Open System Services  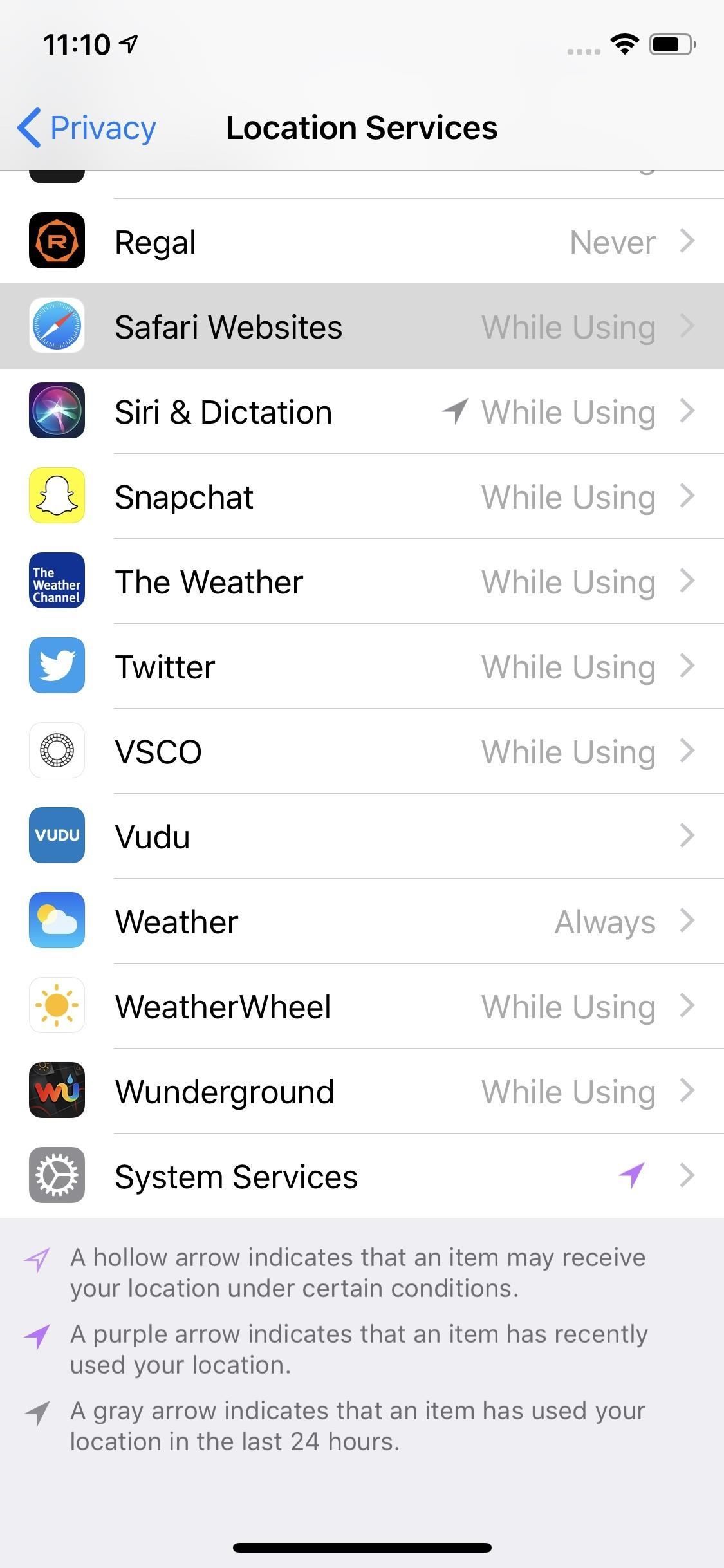[362, 1176]
